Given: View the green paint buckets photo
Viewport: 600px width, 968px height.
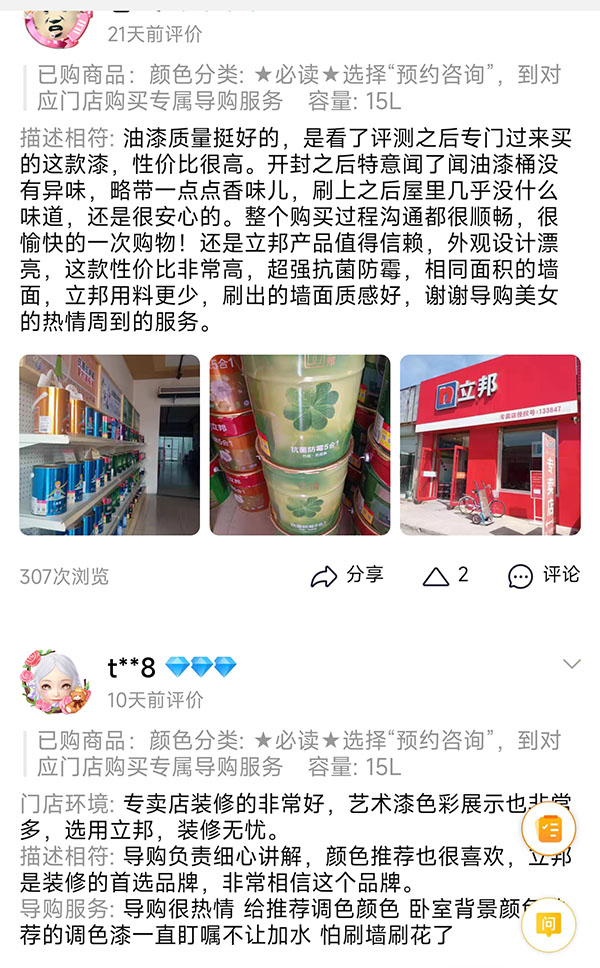Looking at the screenshot, I should (300, 444).
